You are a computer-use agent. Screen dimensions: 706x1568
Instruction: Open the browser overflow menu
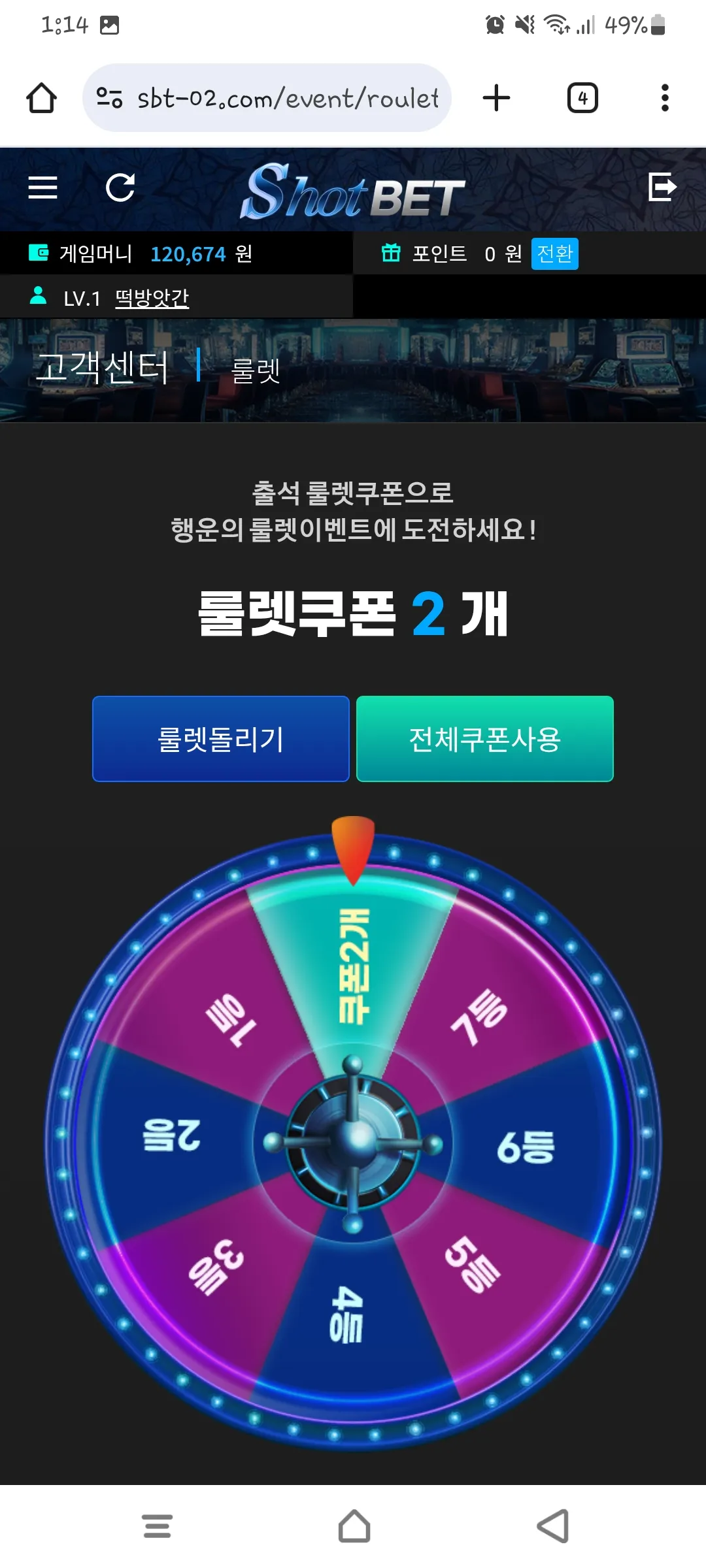665,98
